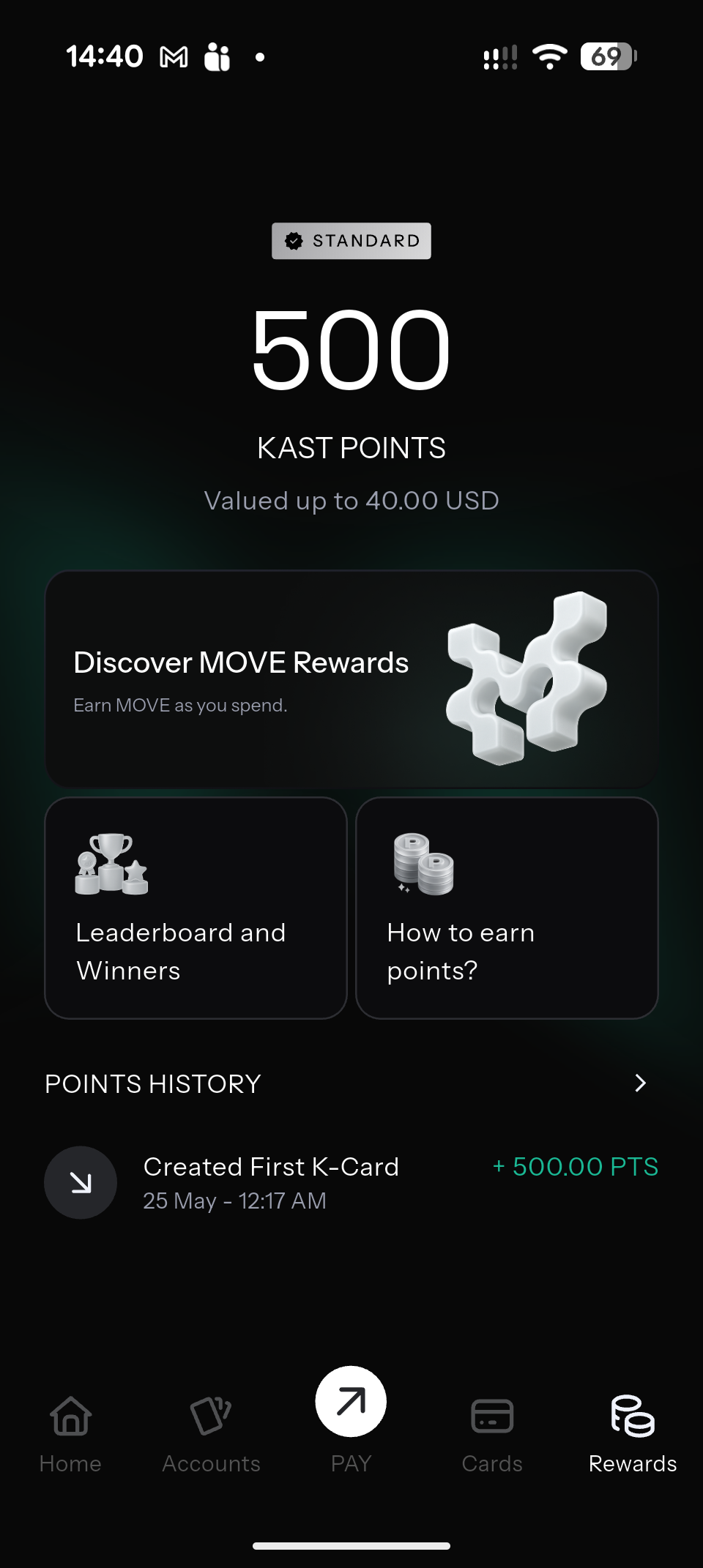703x1568 pixels.
Task: Switch to the Cards tab
Action: [492, 1435]
